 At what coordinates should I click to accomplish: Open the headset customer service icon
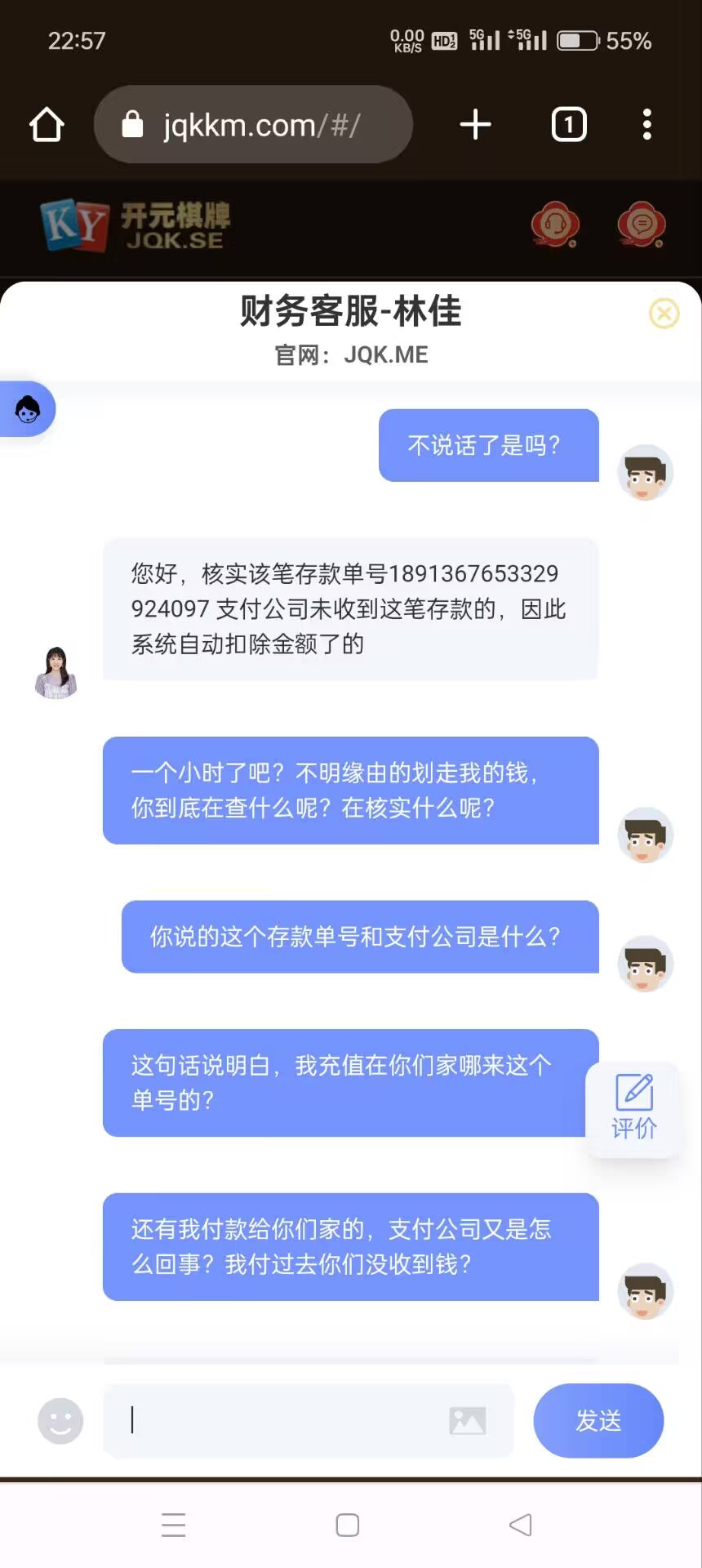coord(555,225)
